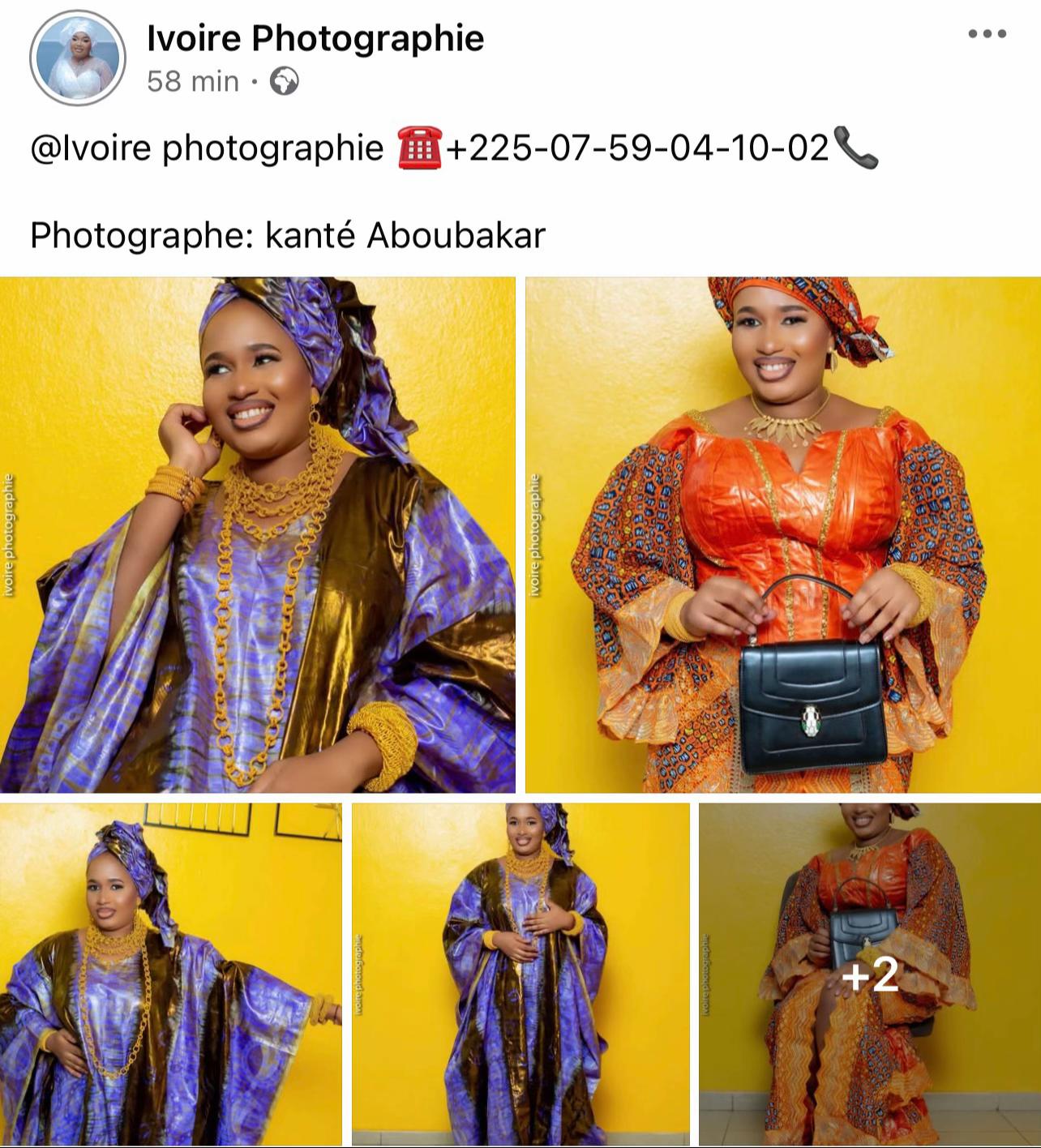Visit the Ivoire Photographie page name

pos(315,38)
